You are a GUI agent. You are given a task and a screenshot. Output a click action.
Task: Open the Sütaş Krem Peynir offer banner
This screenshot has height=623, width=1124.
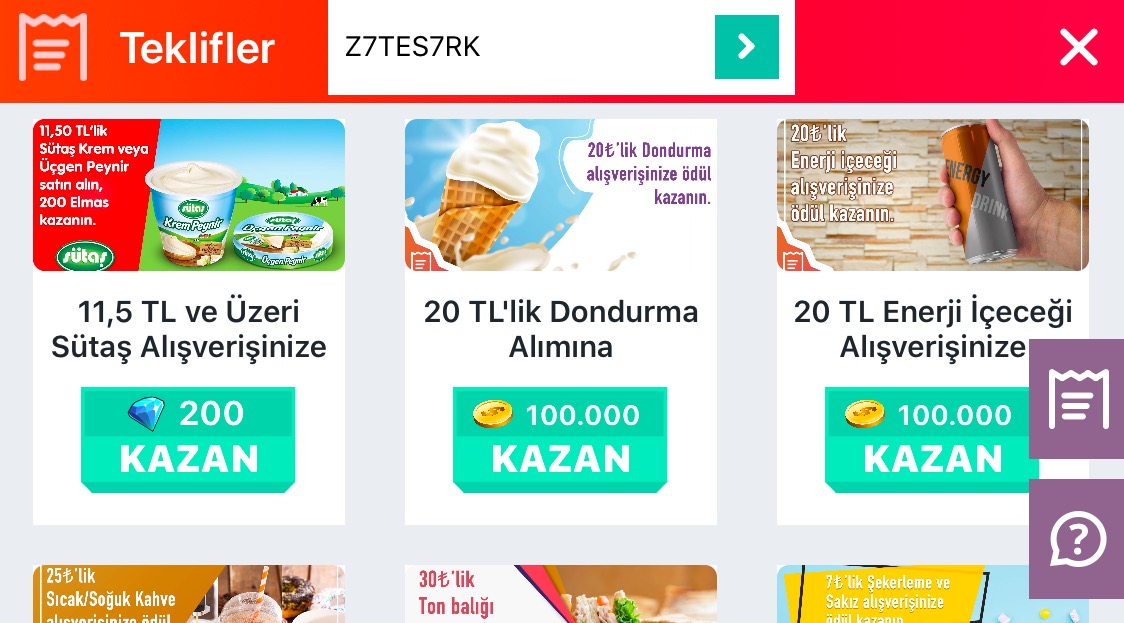point(189,195)
